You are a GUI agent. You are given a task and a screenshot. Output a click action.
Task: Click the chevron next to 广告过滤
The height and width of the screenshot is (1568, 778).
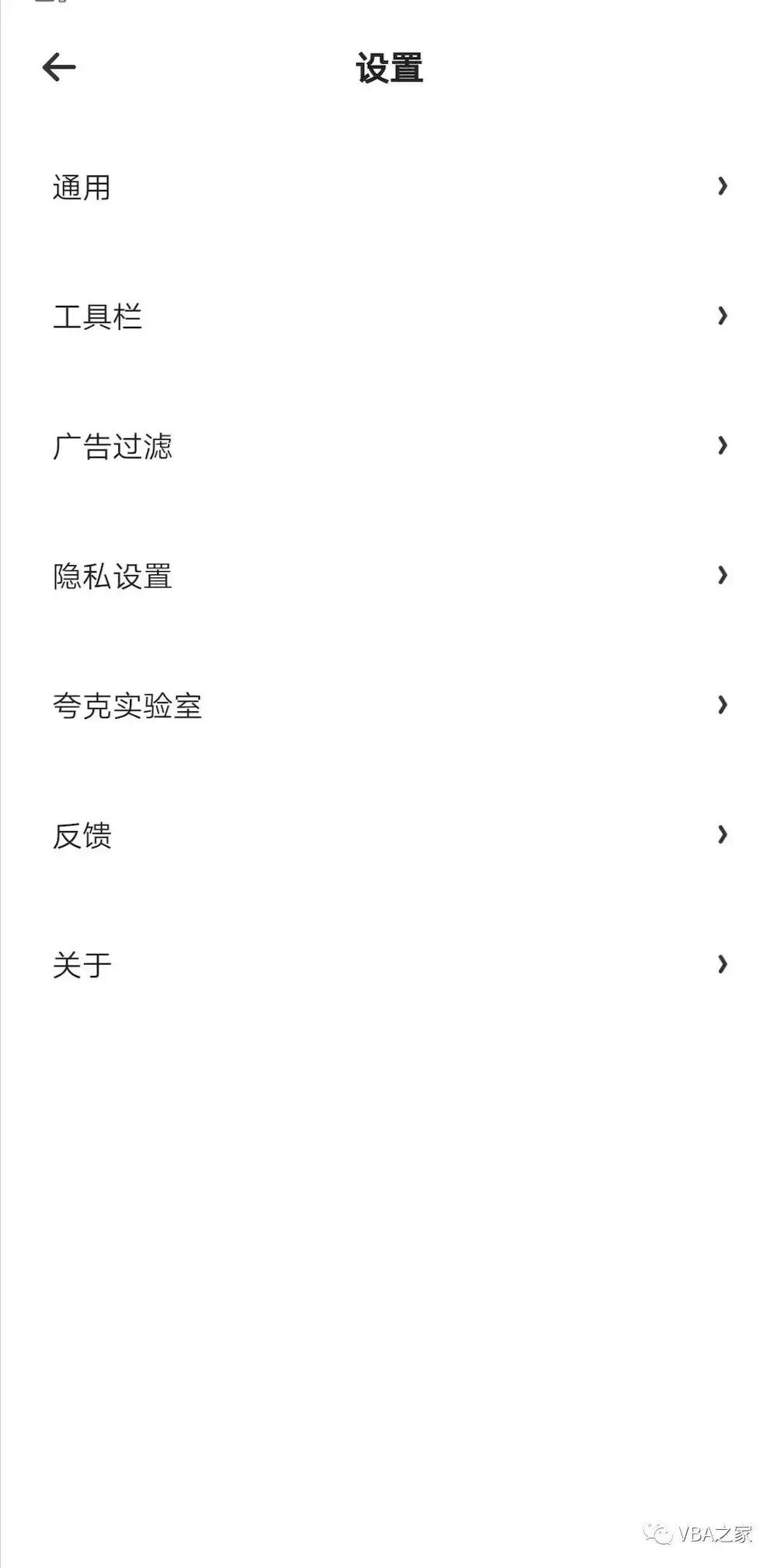723,445
